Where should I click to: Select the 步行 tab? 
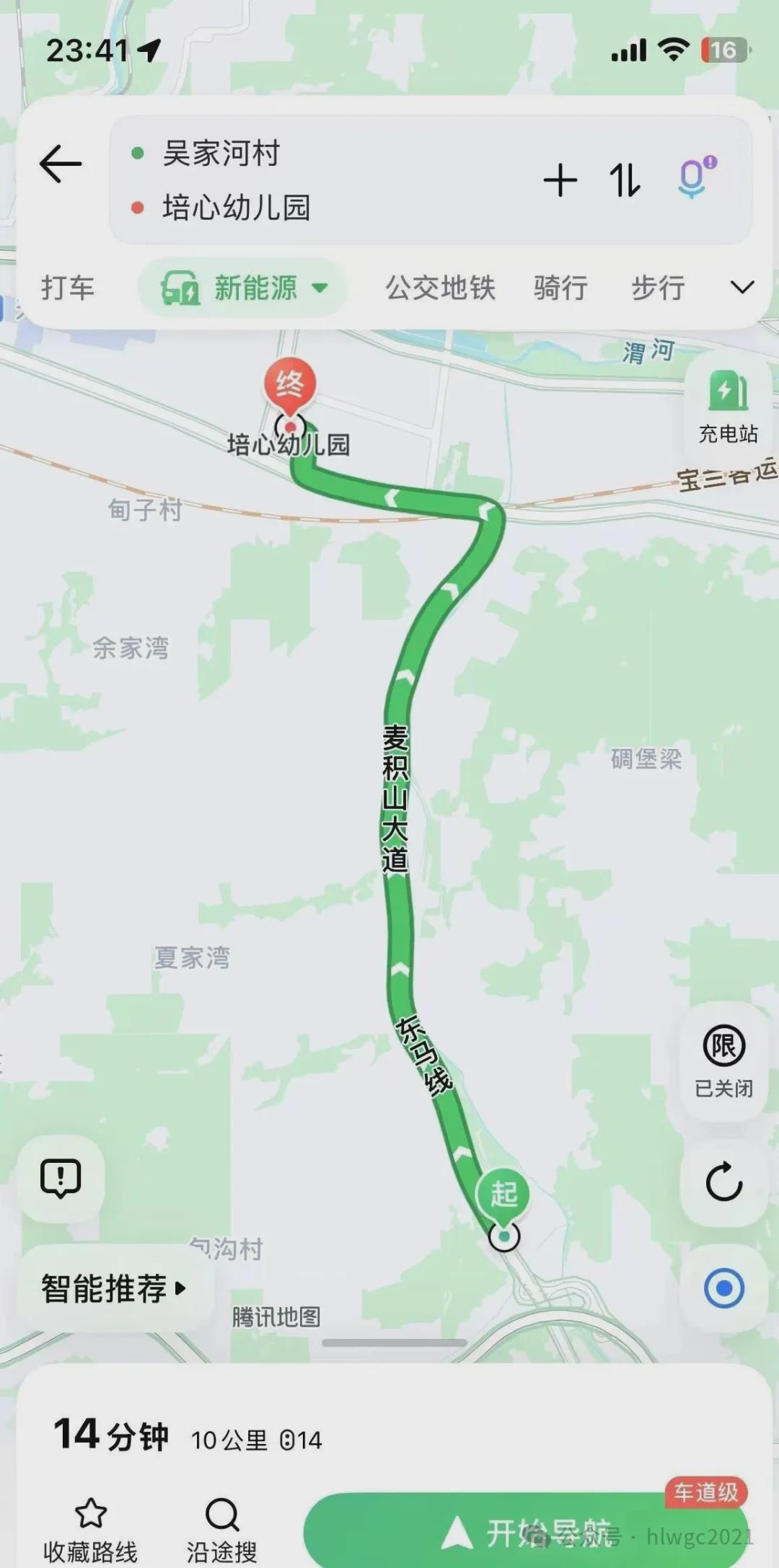click(x=658, y=288)
